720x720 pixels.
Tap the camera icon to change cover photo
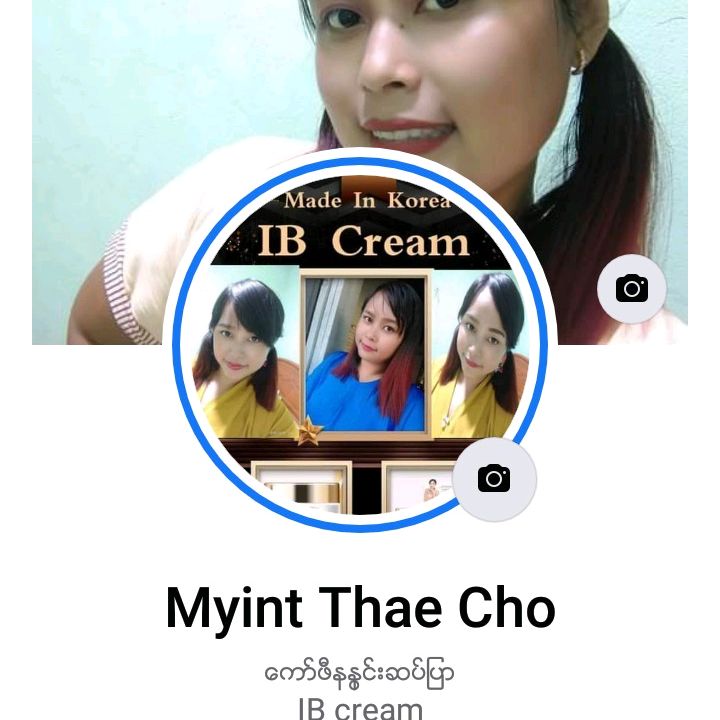[x=632, y=289]
